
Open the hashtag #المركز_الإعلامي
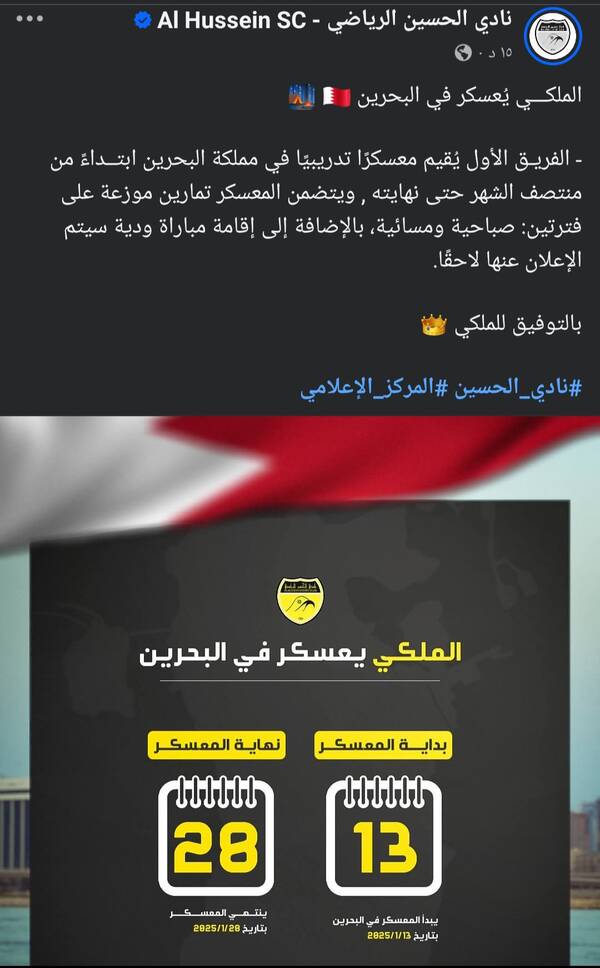coord(375,387)
